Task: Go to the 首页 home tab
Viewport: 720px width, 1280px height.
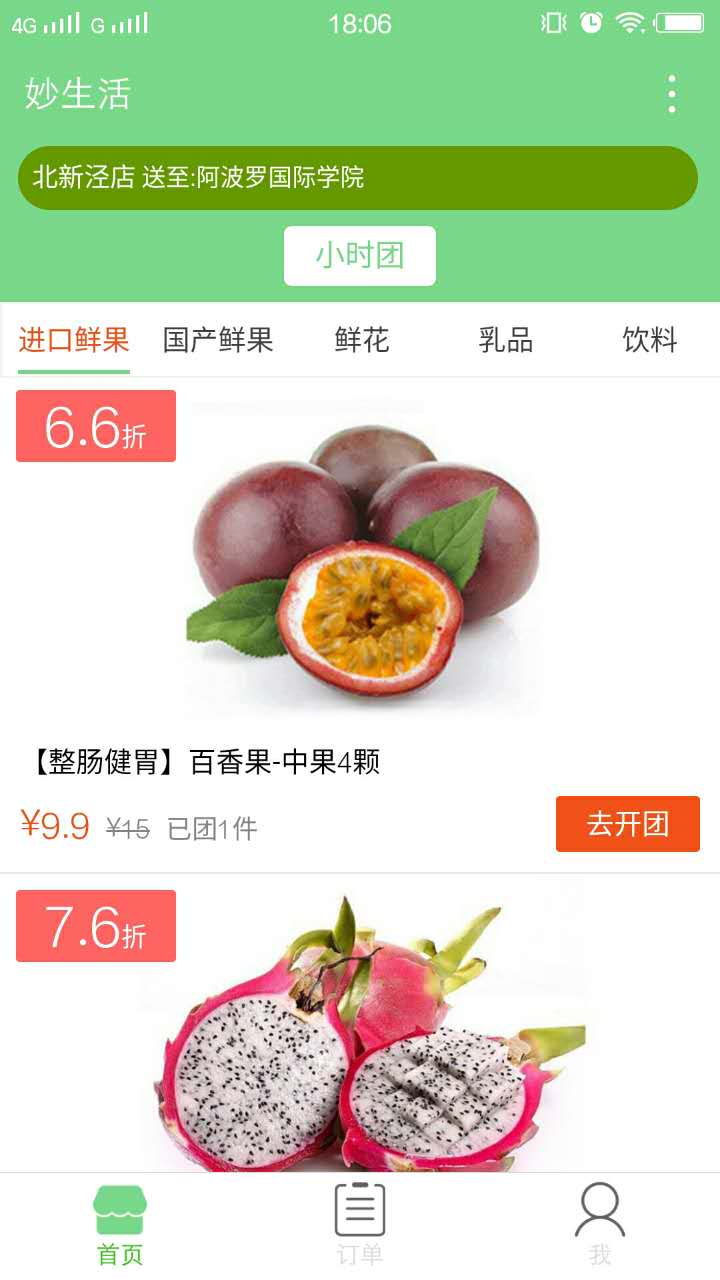Action: [120, 1225]
